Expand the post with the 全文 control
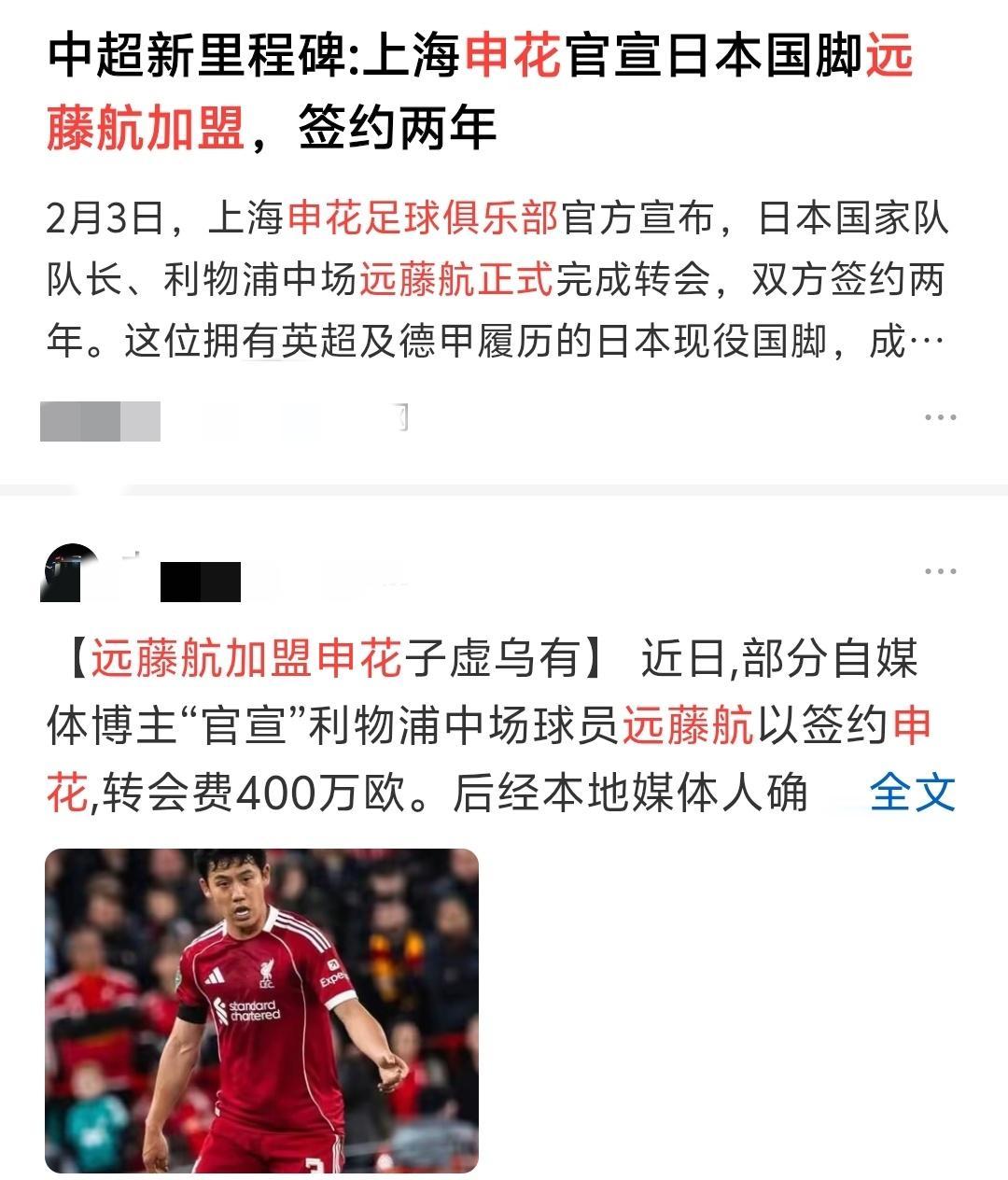Image resolution: width=1008 pixels, height=1180 pixels. pyautogui.click(x=912, y=792)
